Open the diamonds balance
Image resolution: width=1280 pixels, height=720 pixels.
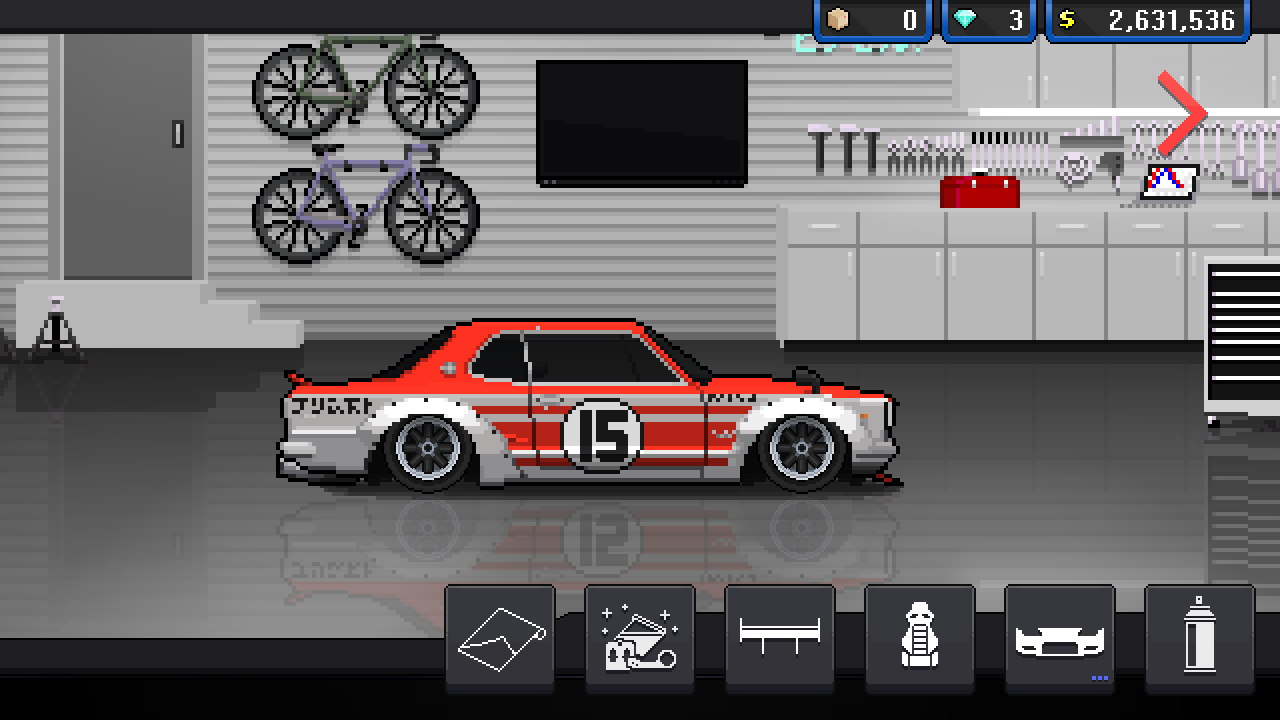point(988,20)
